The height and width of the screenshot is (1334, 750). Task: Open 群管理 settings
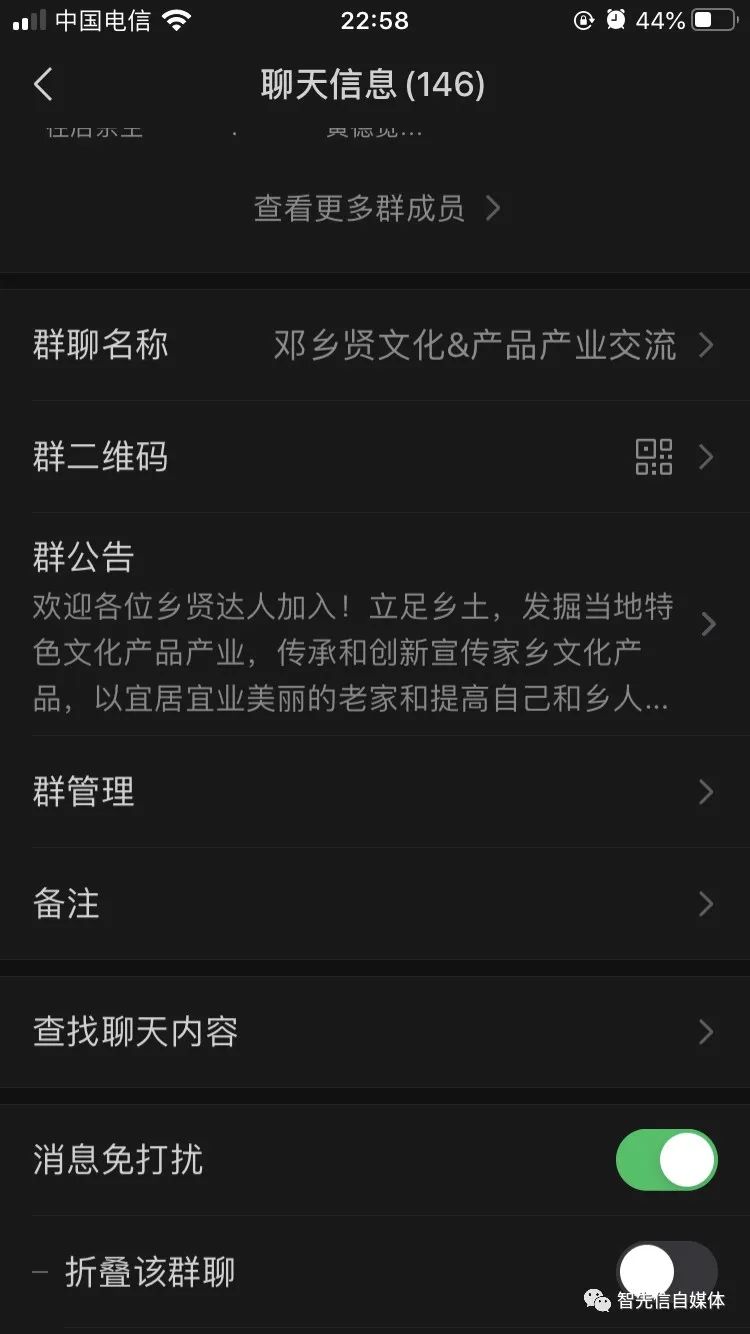click(x=375, y=792)
